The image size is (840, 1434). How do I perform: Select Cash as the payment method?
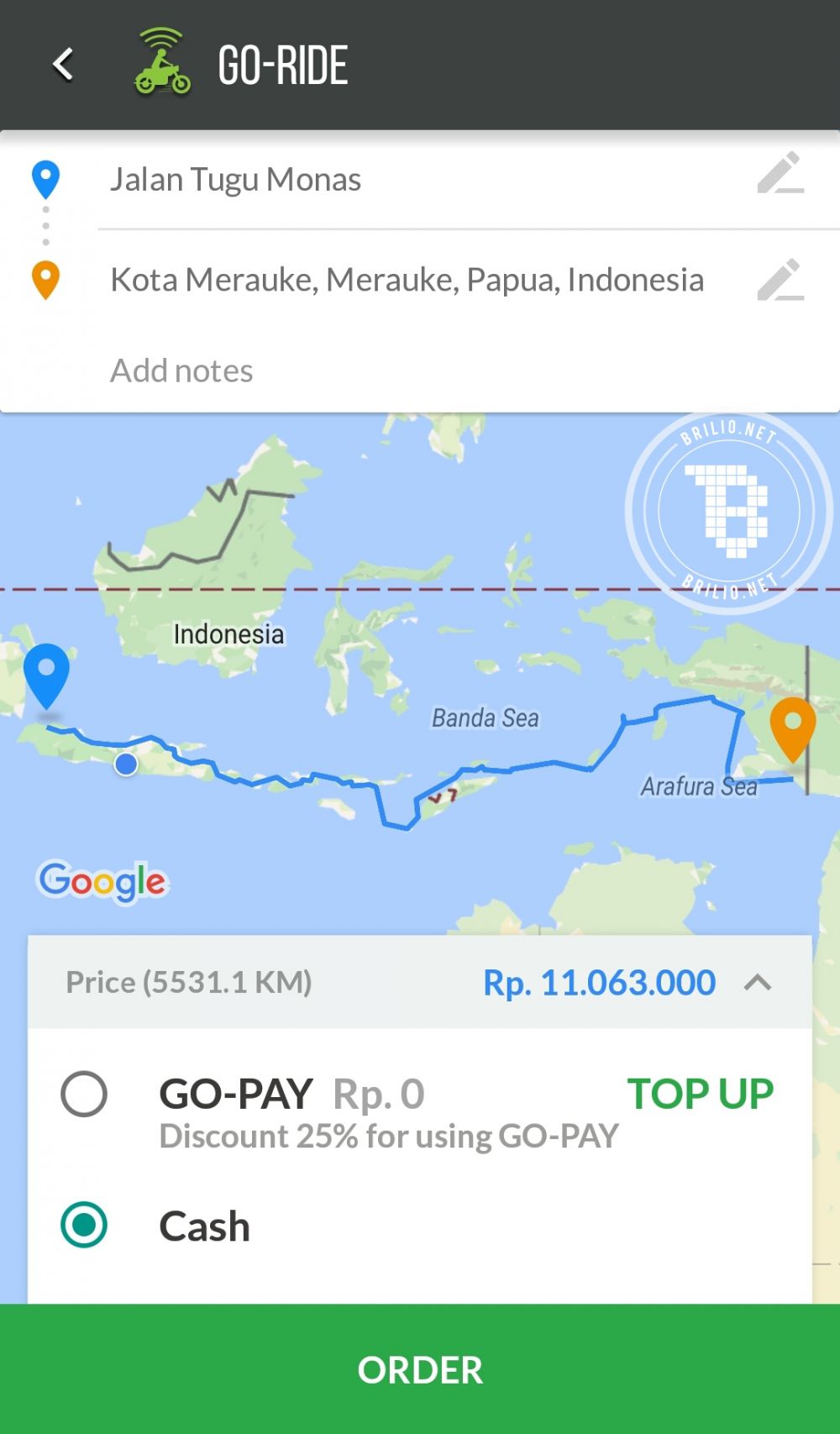[x=82, y=1225]
